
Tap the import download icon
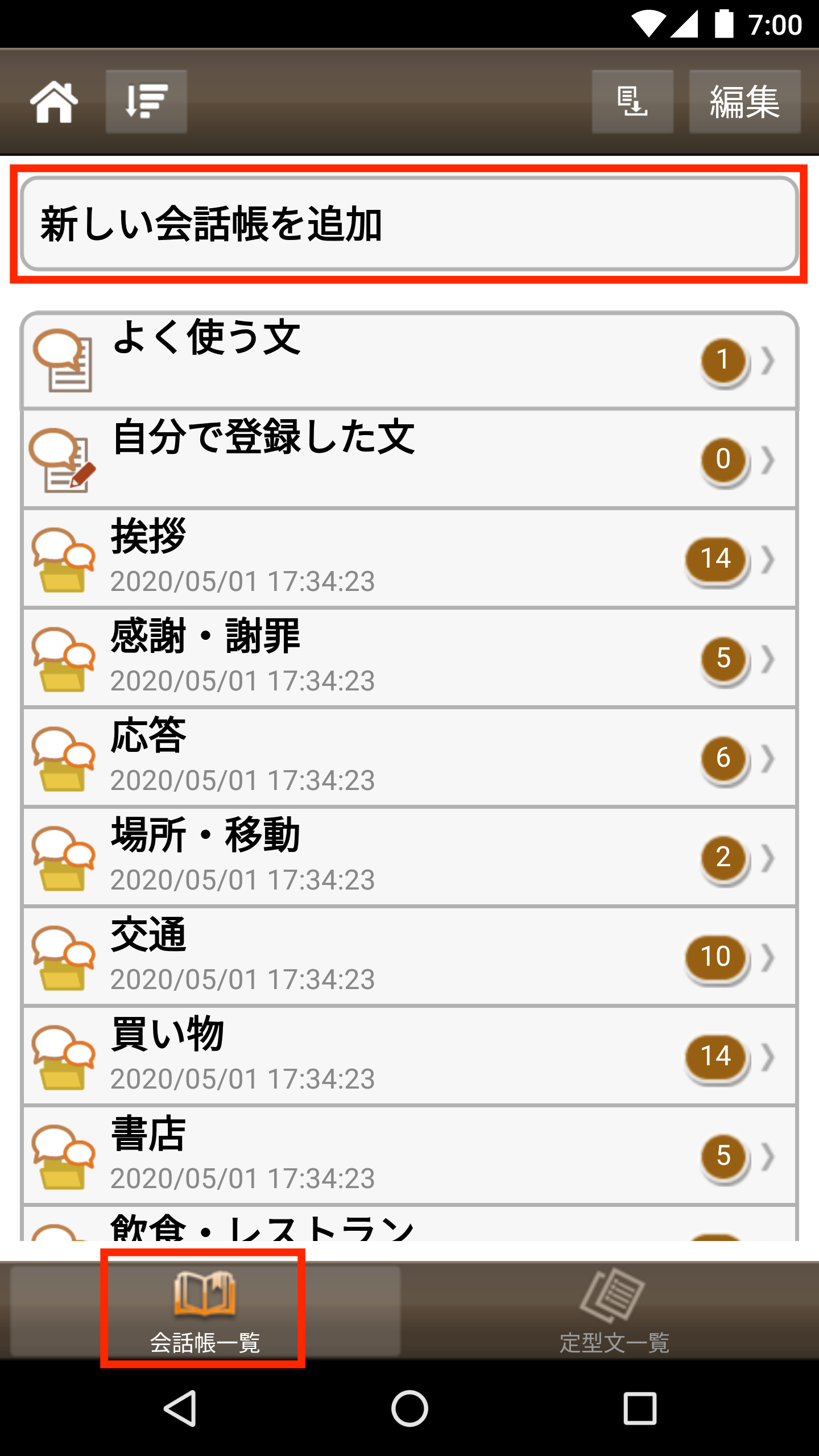(632, 102)
